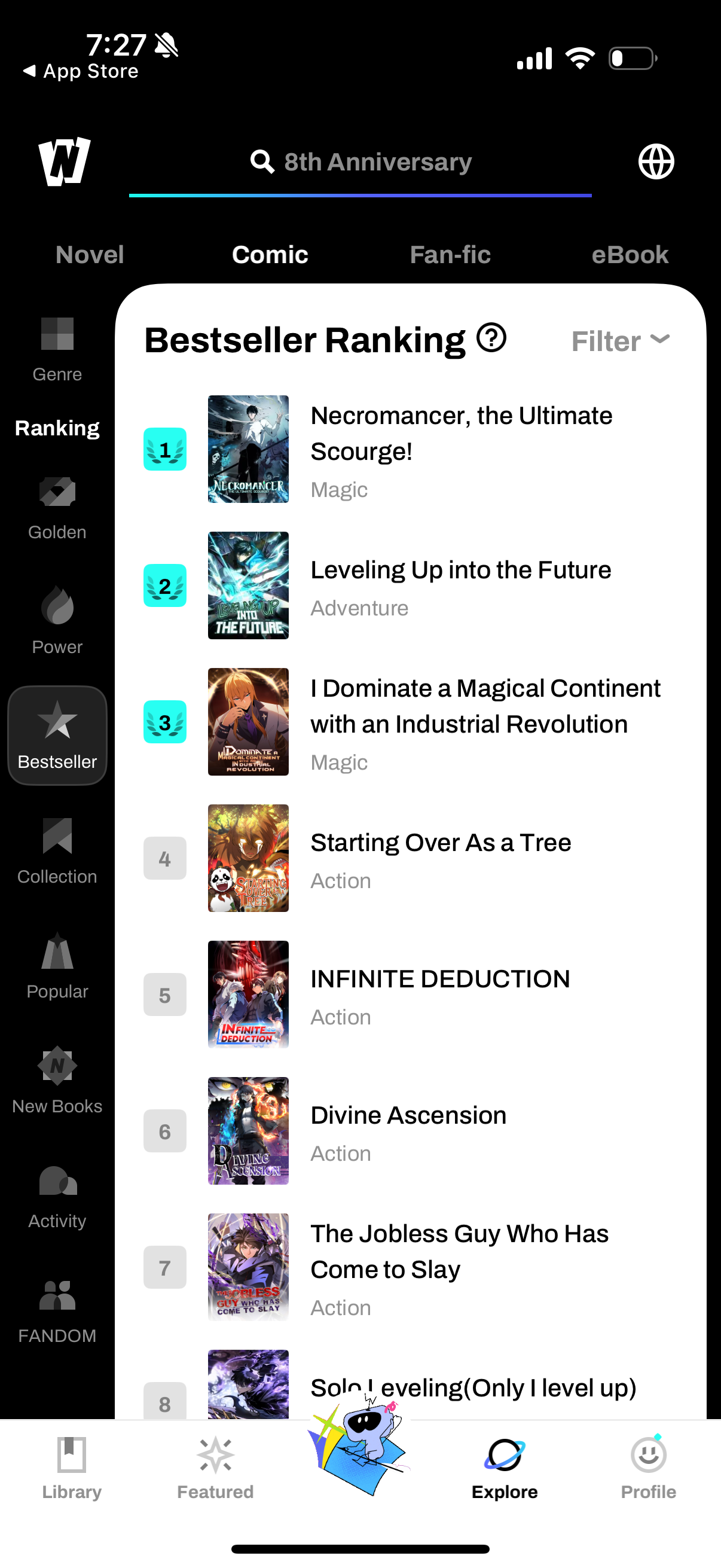Viewport: 721px width, 1568px height.
Task: Open the Activity section
Action: pyautogui.click(x=57, y=1182)
